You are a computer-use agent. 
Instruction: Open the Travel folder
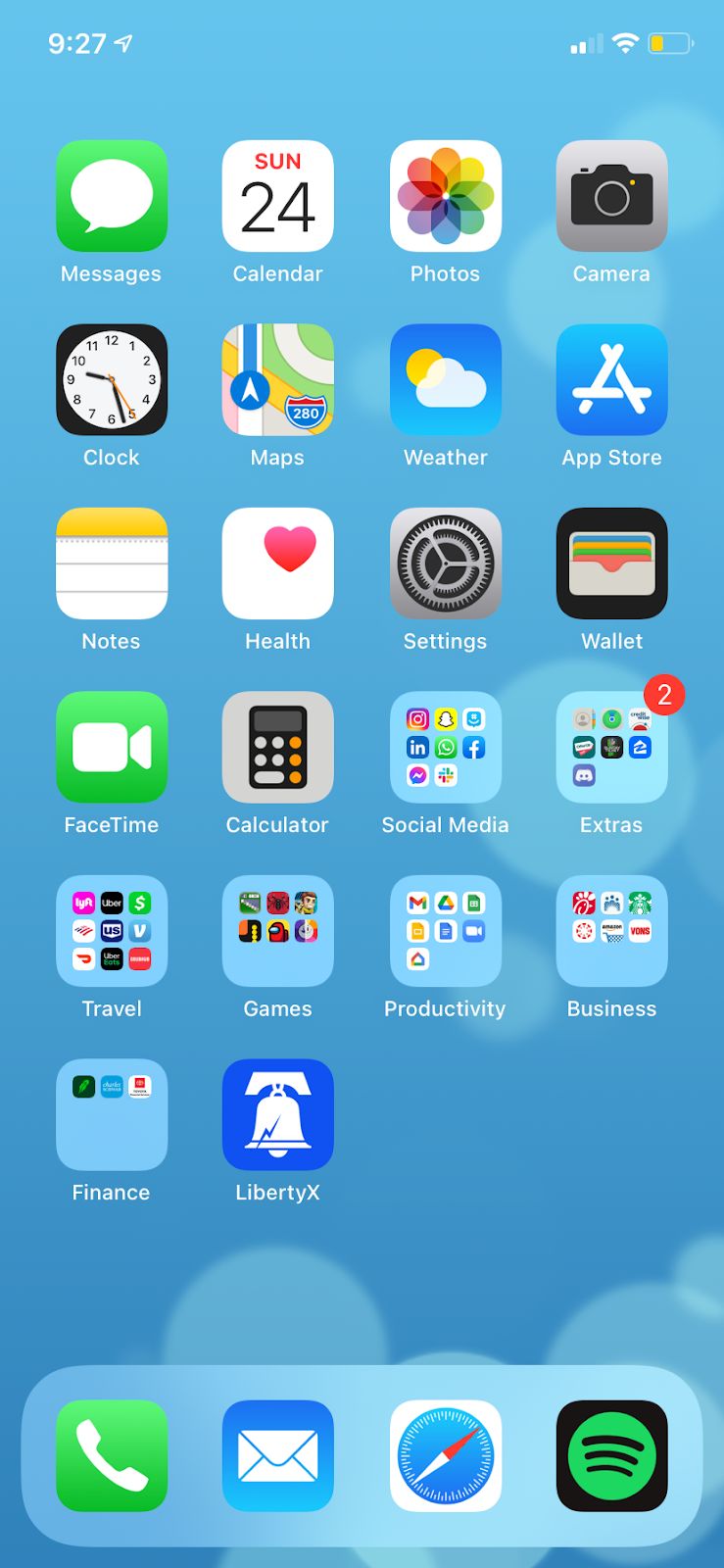[112, 931]
